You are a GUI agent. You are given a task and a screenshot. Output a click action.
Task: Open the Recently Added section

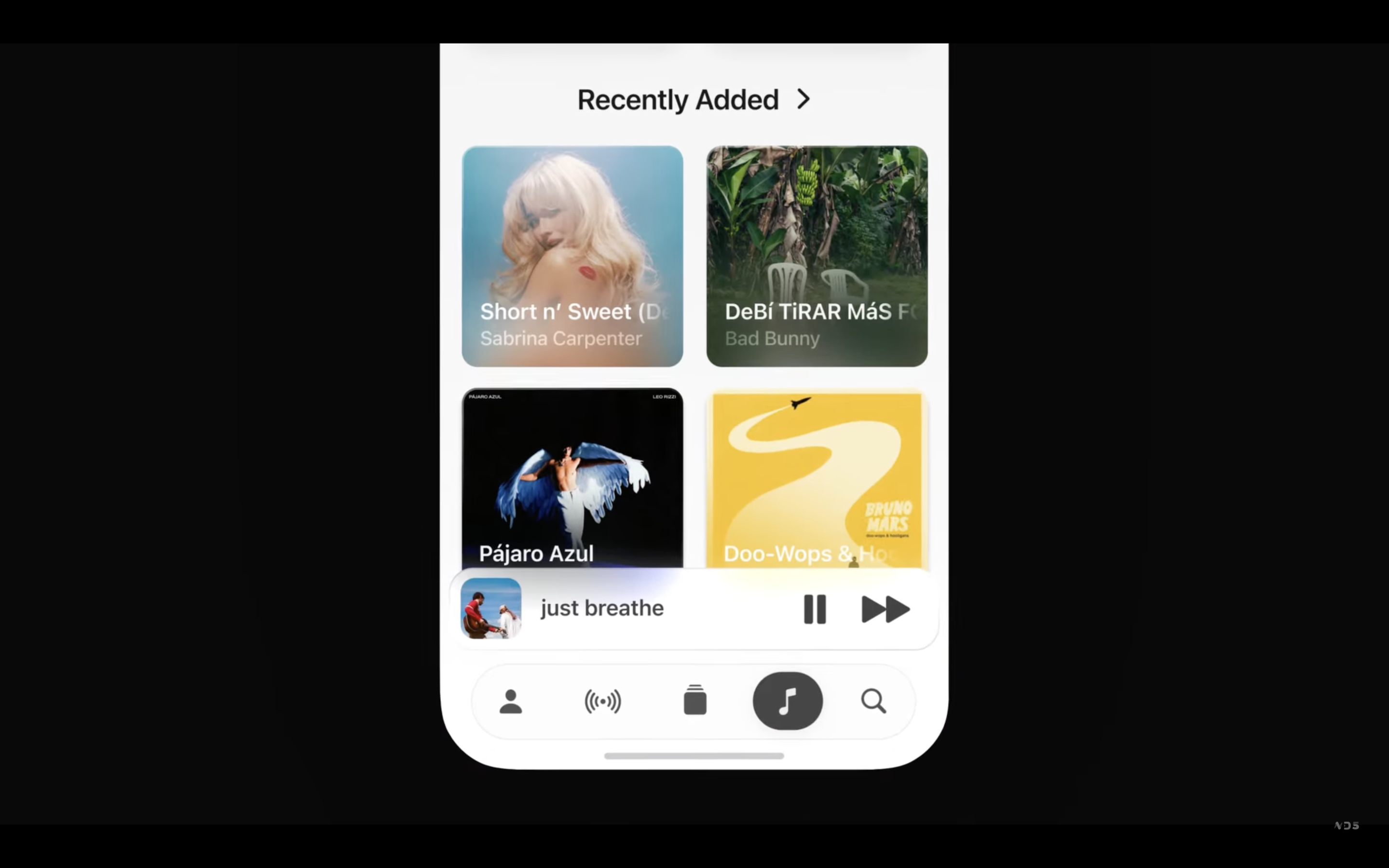(x=694, y=100)
